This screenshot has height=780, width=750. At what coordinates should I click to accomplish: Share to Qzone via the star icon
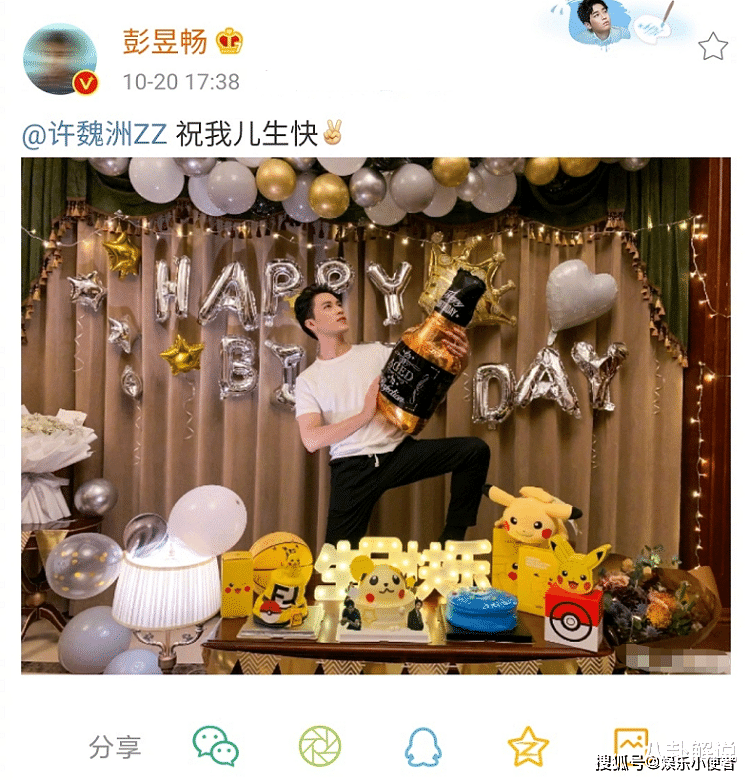(527, 746)
